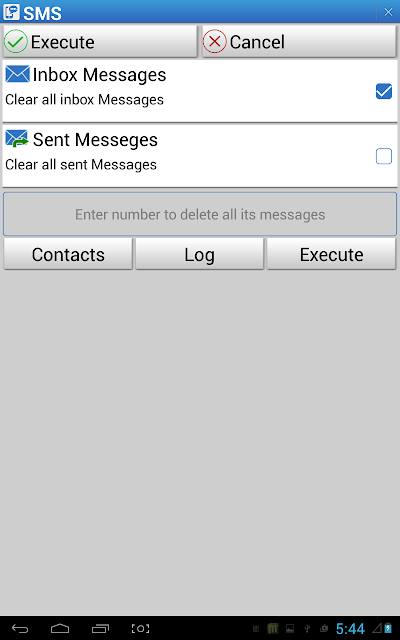Check the Sent Messeges checkbox

(384, 156)
